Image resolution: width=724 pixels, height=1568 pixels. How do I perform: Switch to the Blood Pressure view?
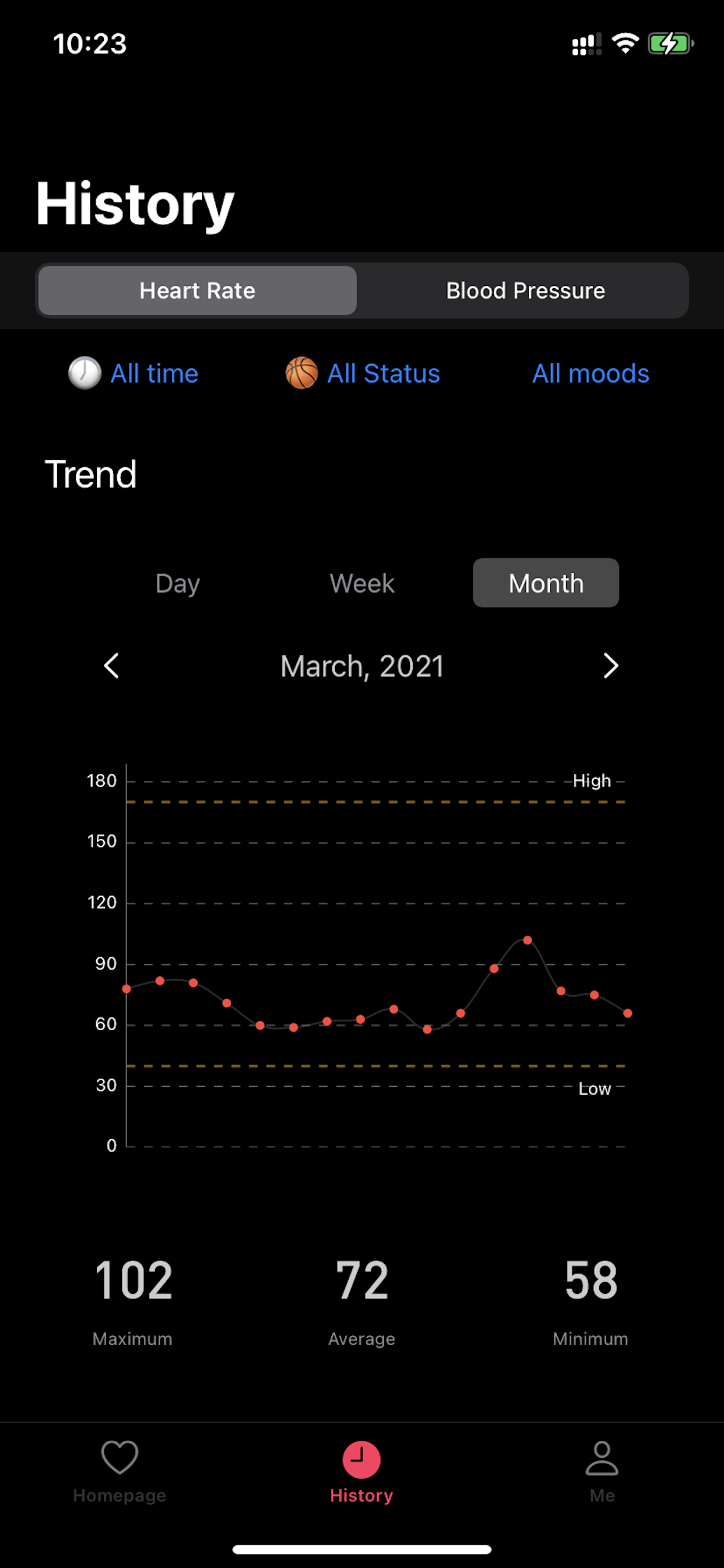click(x=525, y=290)
